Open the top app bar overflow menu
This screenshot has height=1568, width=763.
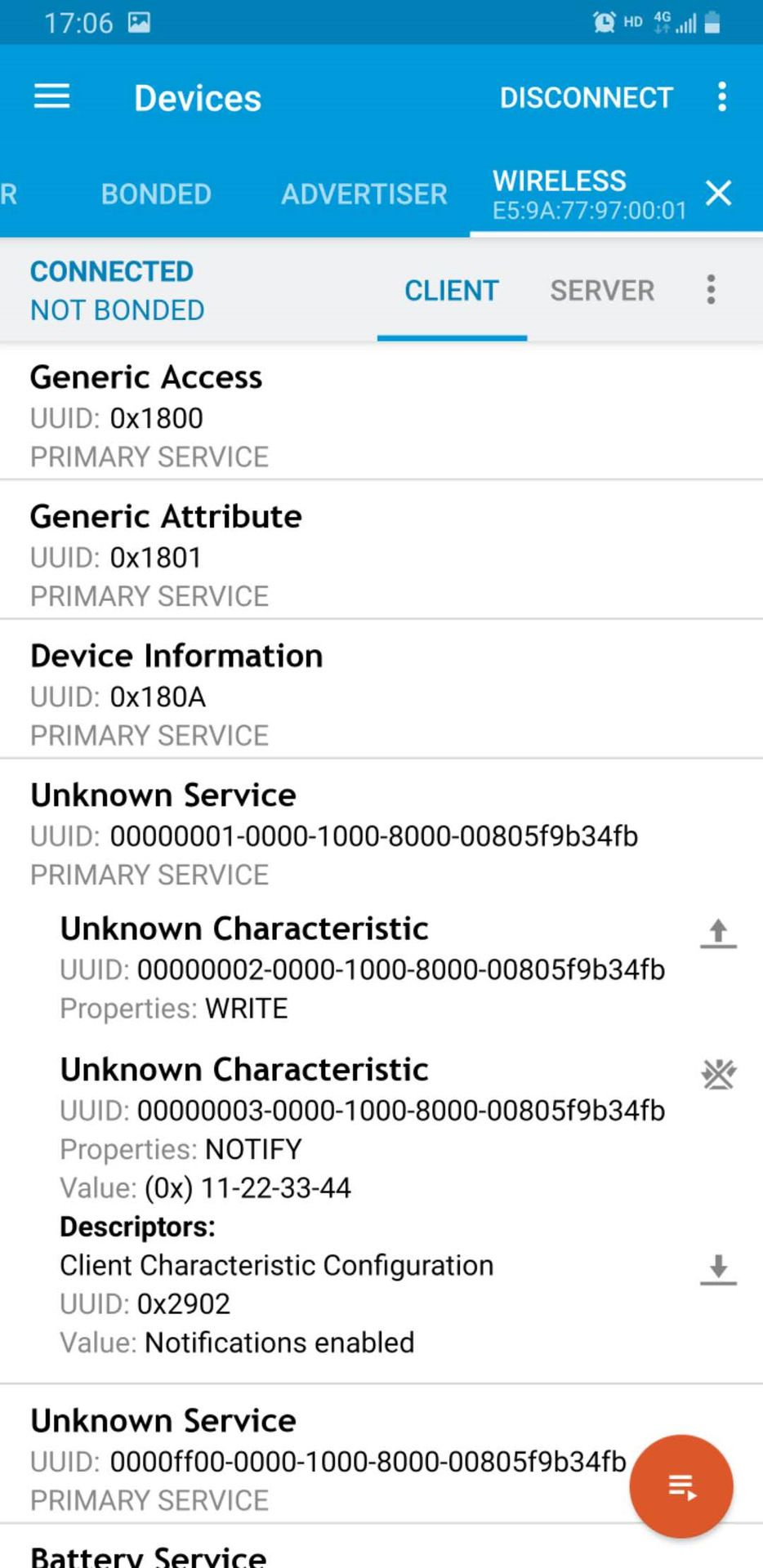721,97
